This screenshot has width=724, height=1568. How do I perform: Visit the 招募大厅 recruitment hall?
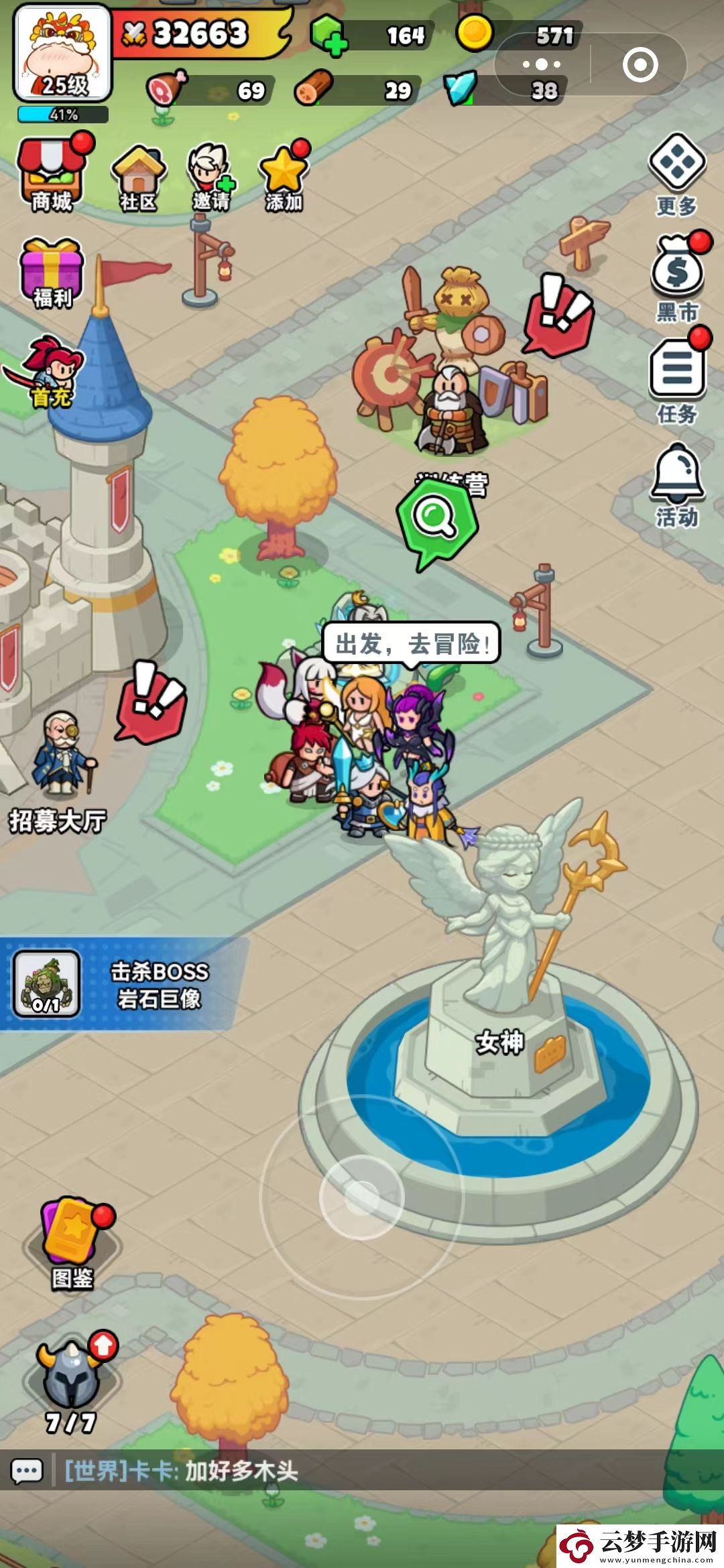59,771
